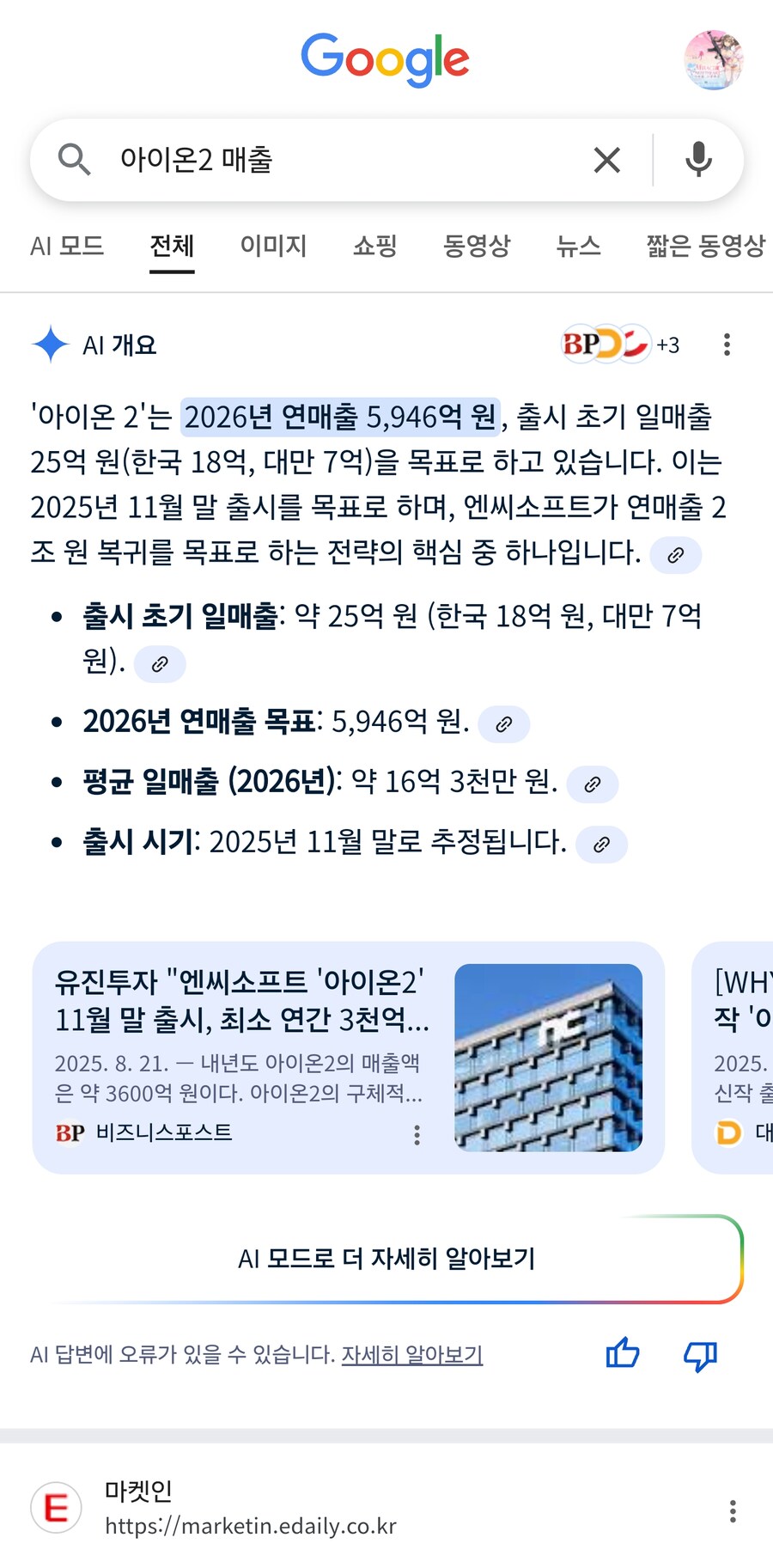Switch to the 뉴스 tab

point(578,247)
